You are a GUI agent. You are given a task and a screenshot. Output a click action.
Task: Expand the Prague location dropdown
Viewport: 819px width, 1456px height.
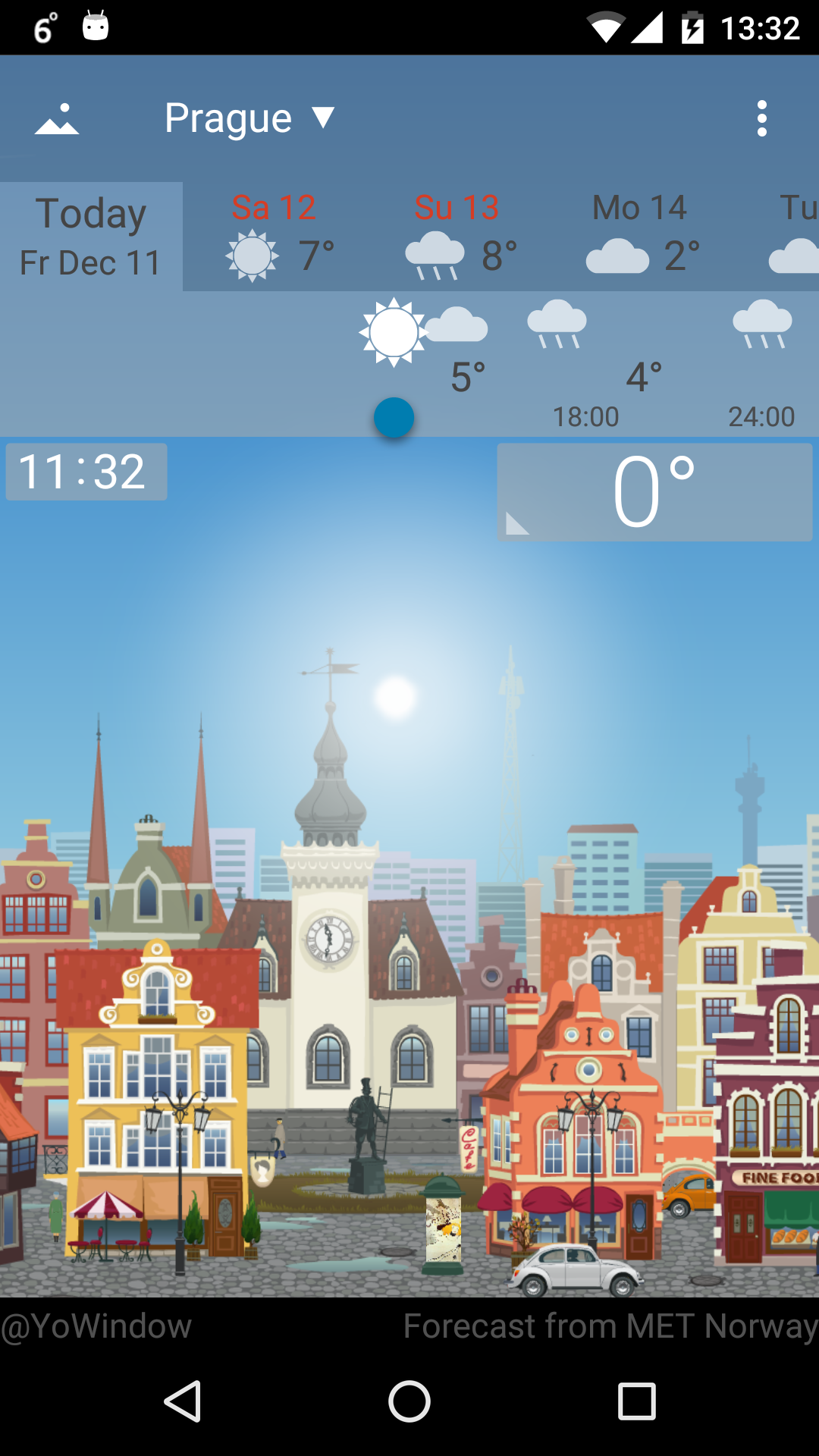(249, 118)
